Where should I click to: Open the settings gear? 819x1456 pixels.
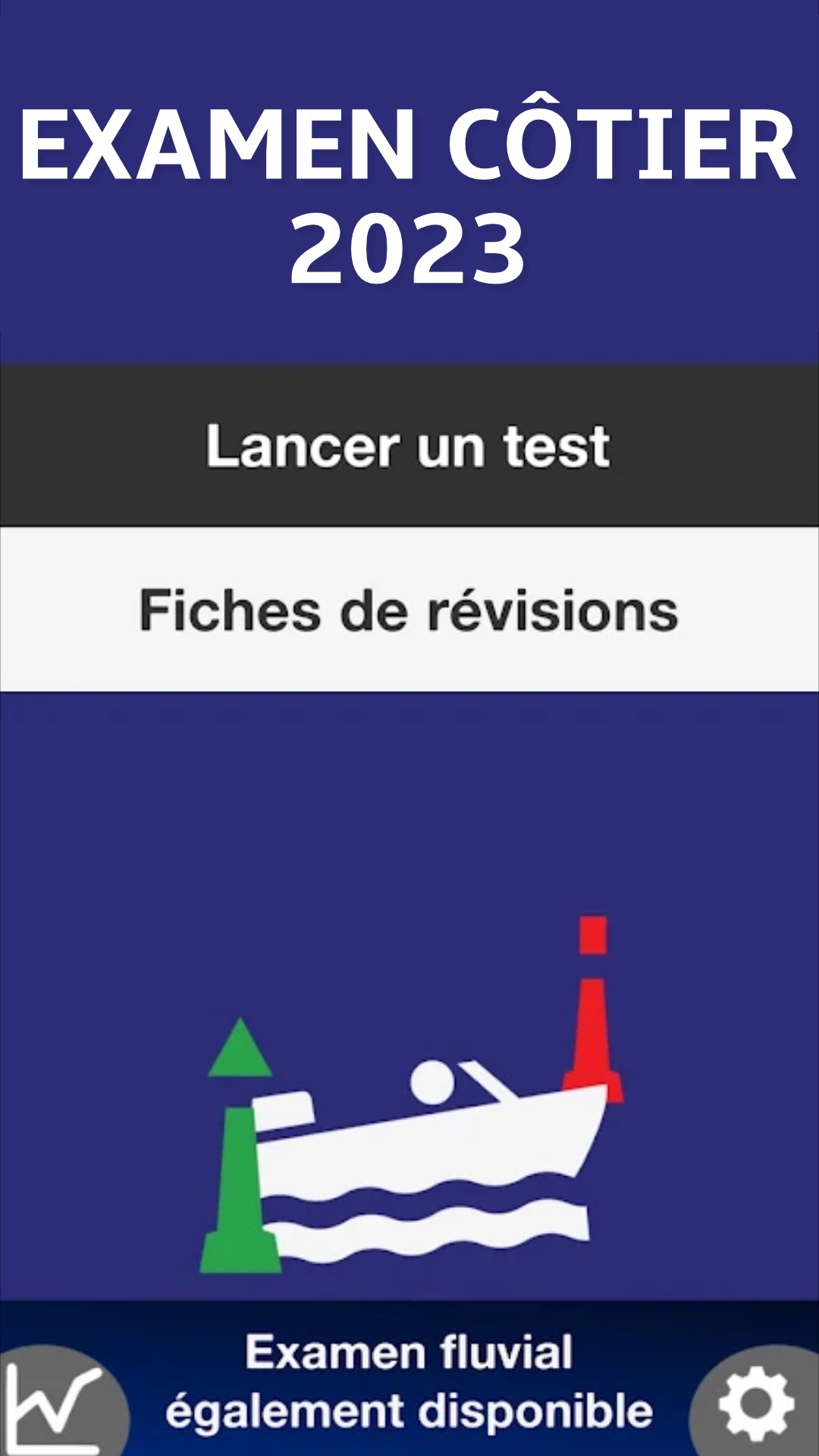click(757, 1403)
